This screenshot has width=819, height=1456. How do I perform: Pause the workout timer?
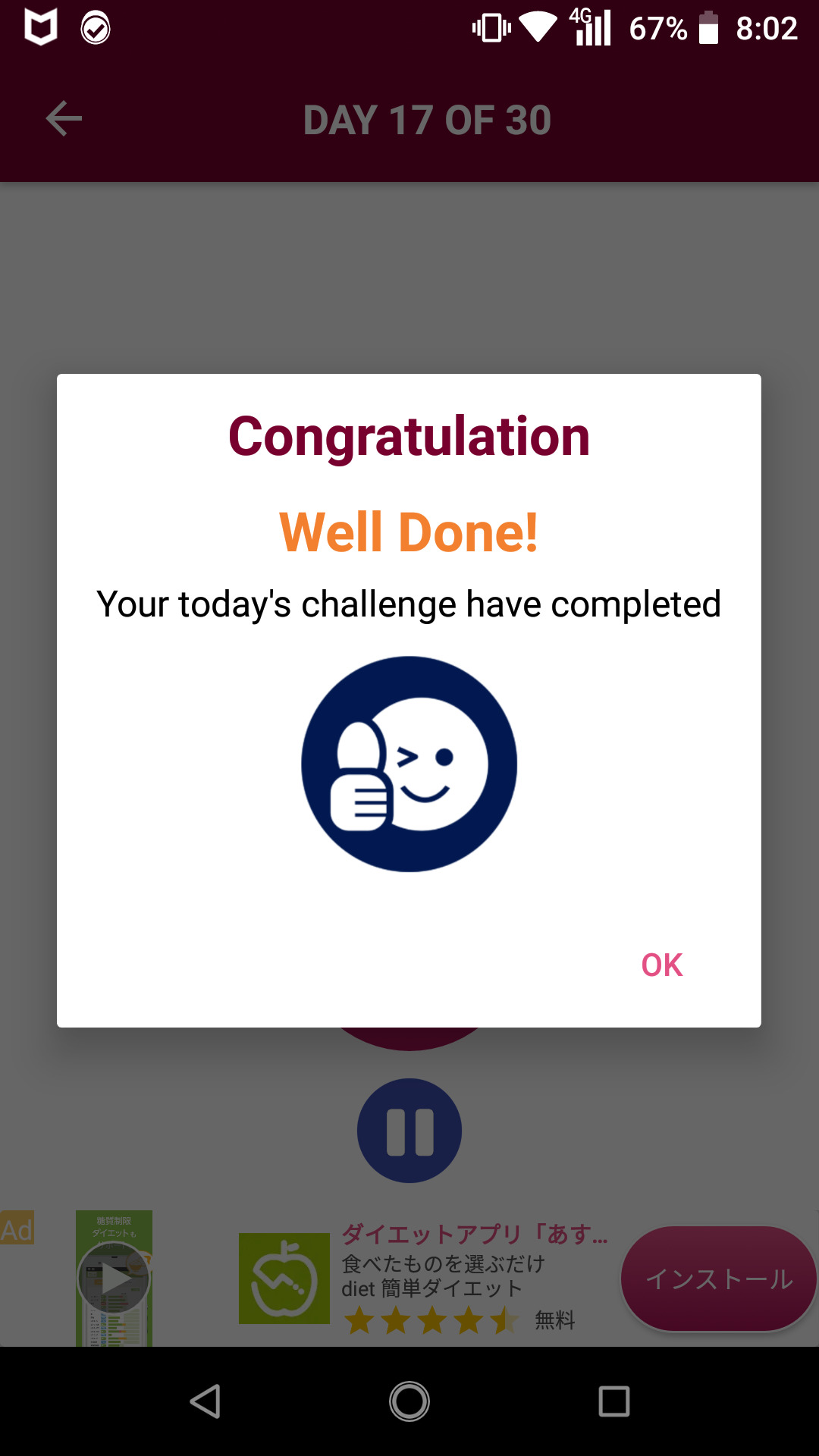tap(409, 1131)
